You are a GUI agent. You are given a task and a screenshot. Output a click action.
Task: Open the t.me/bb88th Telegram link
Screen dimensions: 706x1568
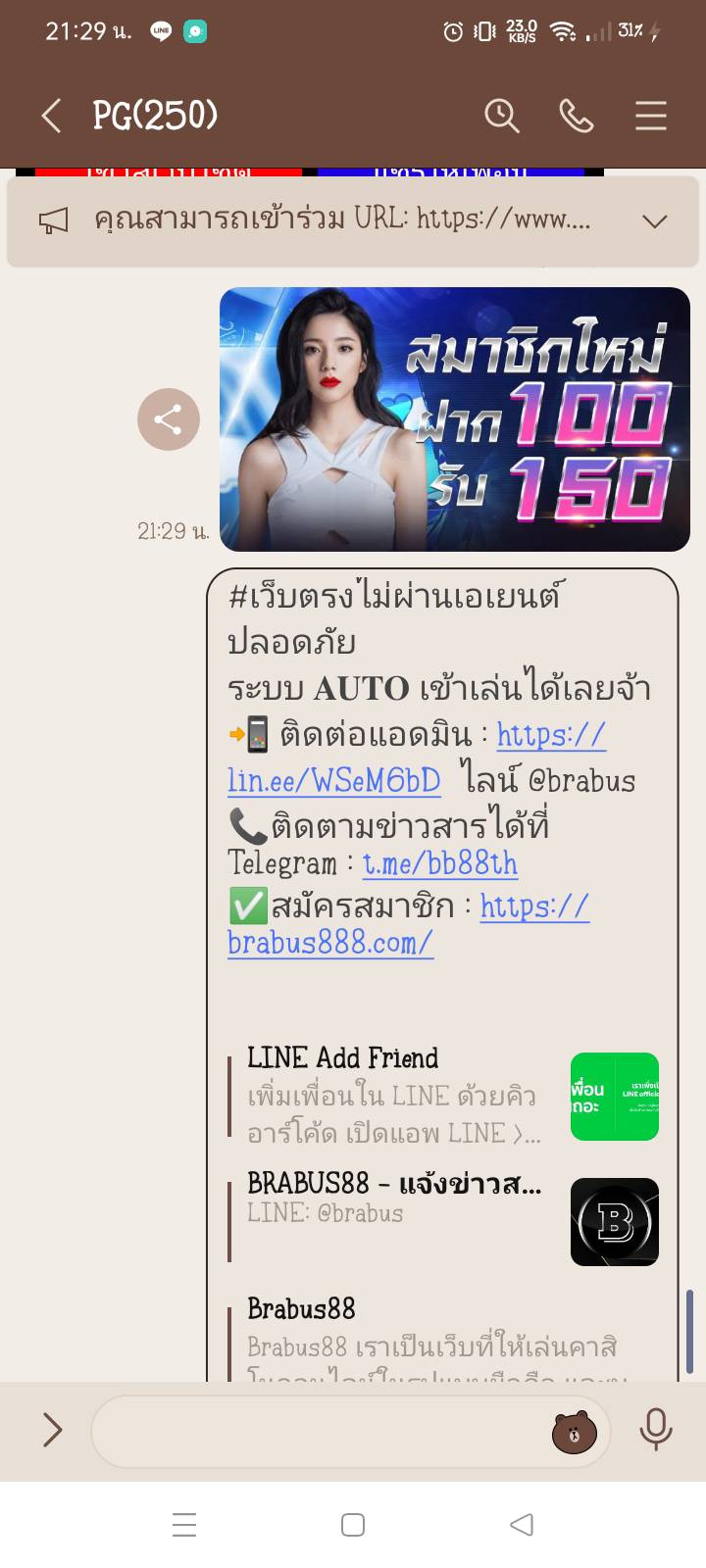439,862
